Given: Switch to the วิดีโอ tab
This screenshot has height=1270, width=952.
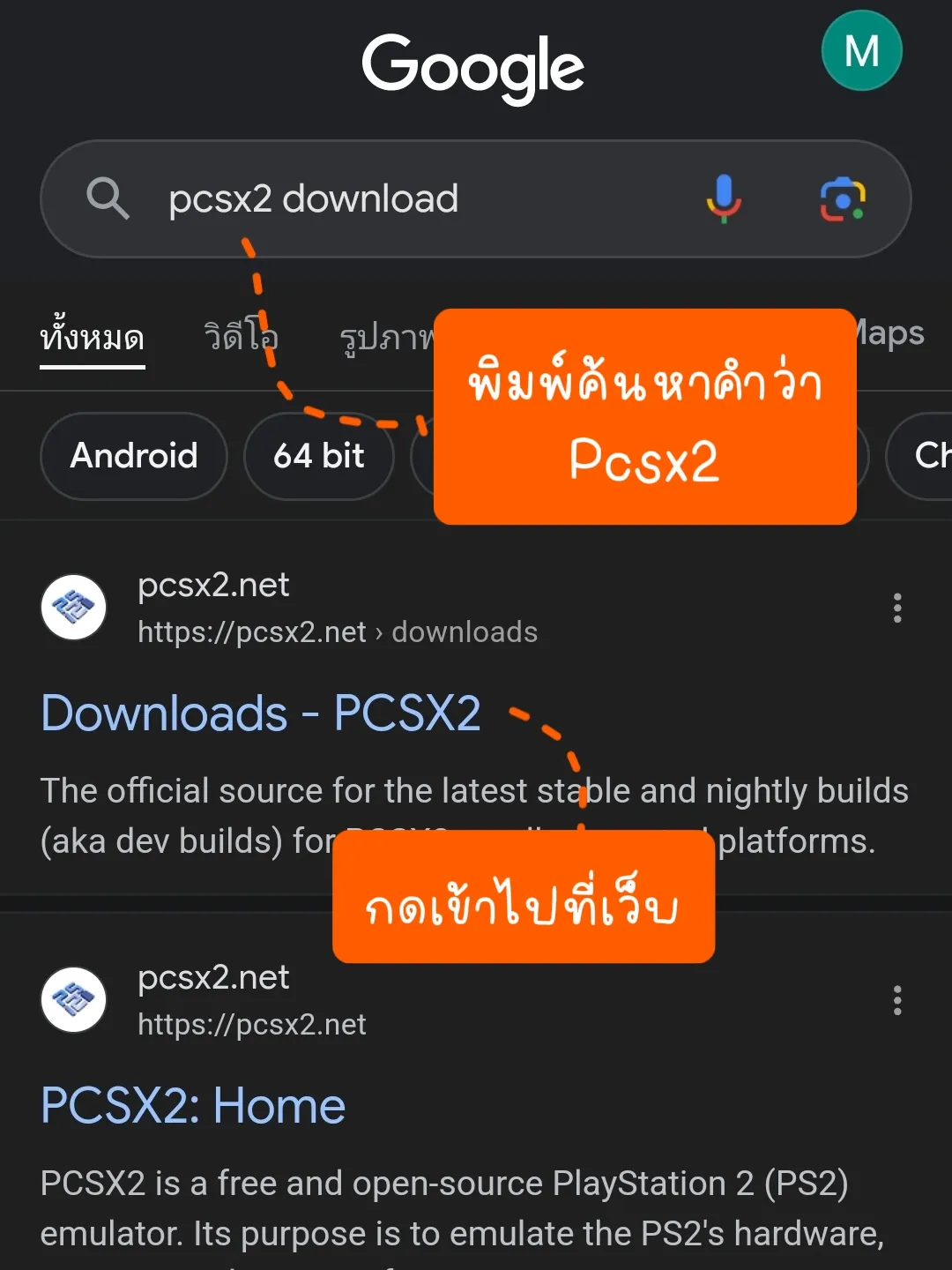Looking at the screenshot, I should pyautogui.click(x=238, y=337).
